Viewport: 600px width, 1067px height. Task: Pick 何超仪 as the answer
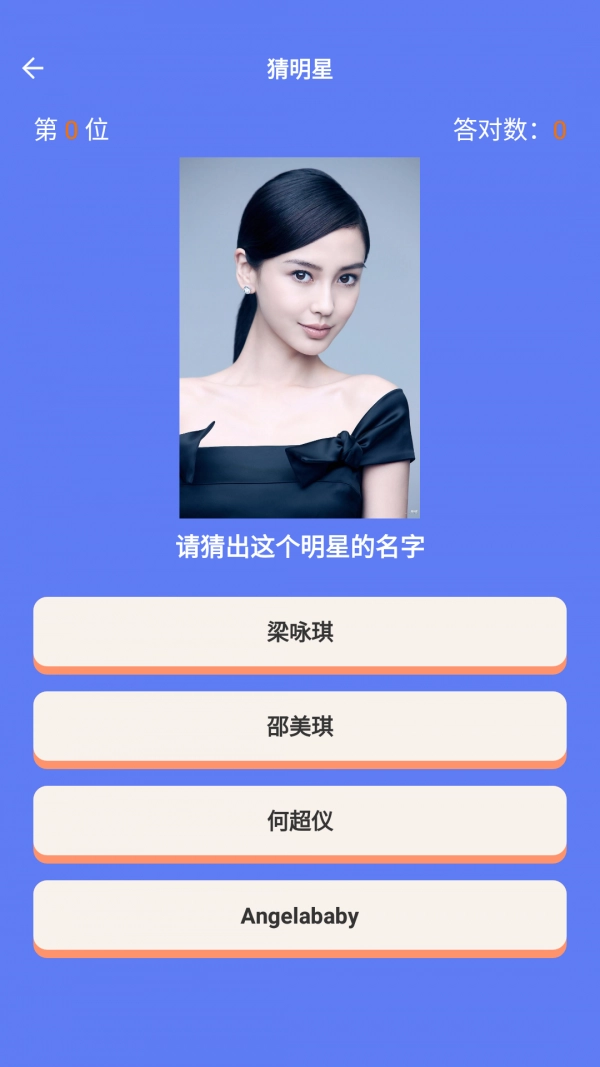[300, 821]
